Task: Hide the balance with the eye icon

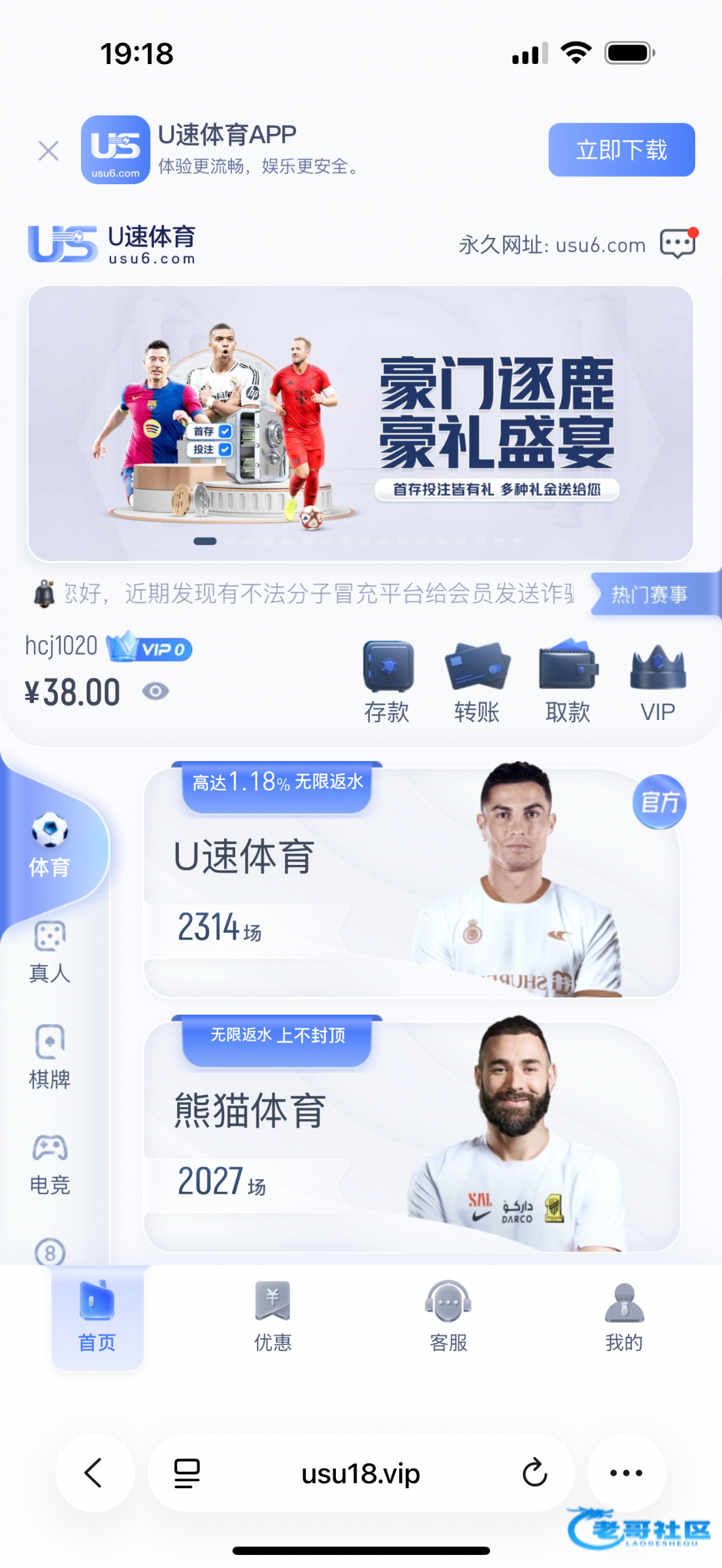Action: 156,691
